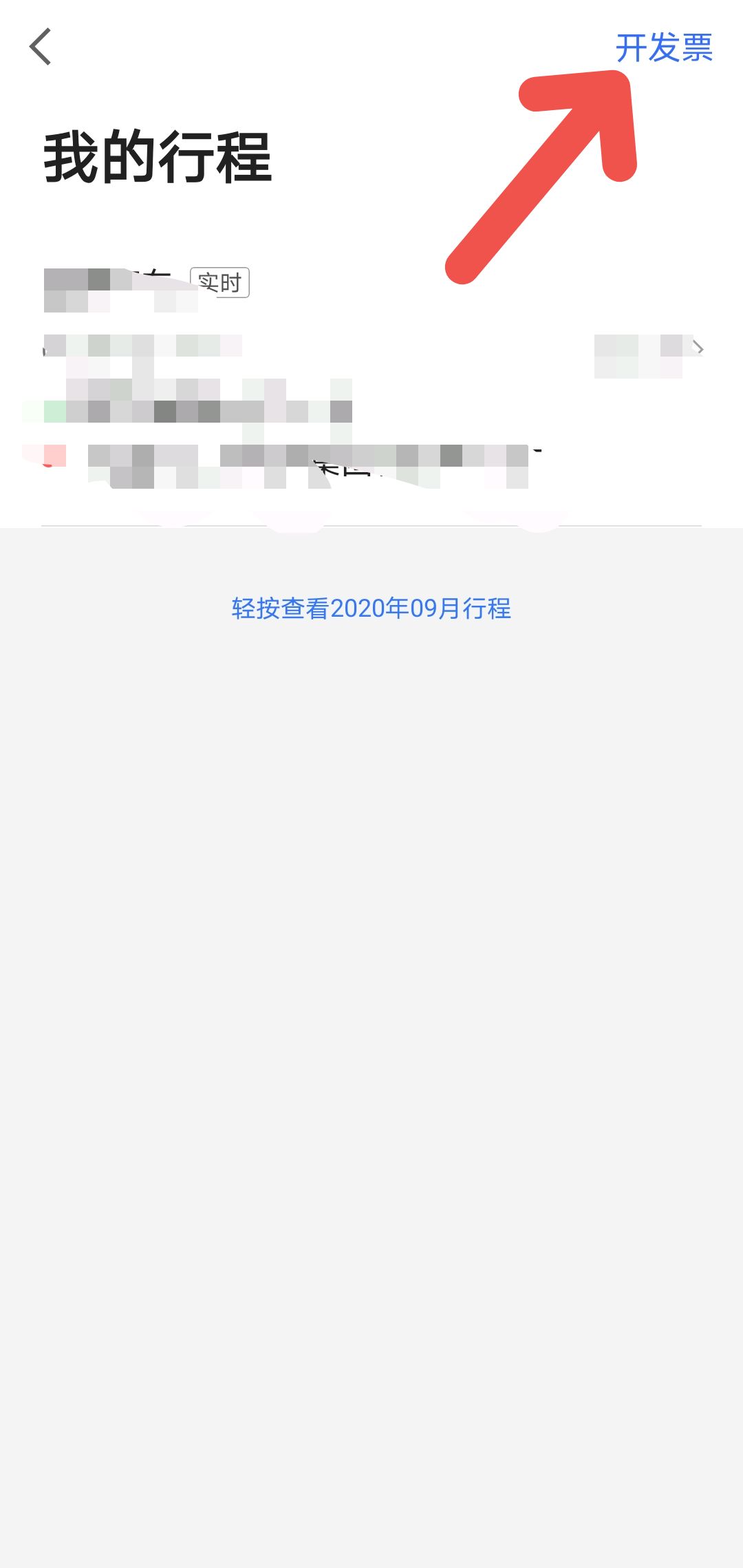Open the trip entry tagged 实时
Screen dimensions: 743x1568
pyautogui.click(x=371, y=385)
